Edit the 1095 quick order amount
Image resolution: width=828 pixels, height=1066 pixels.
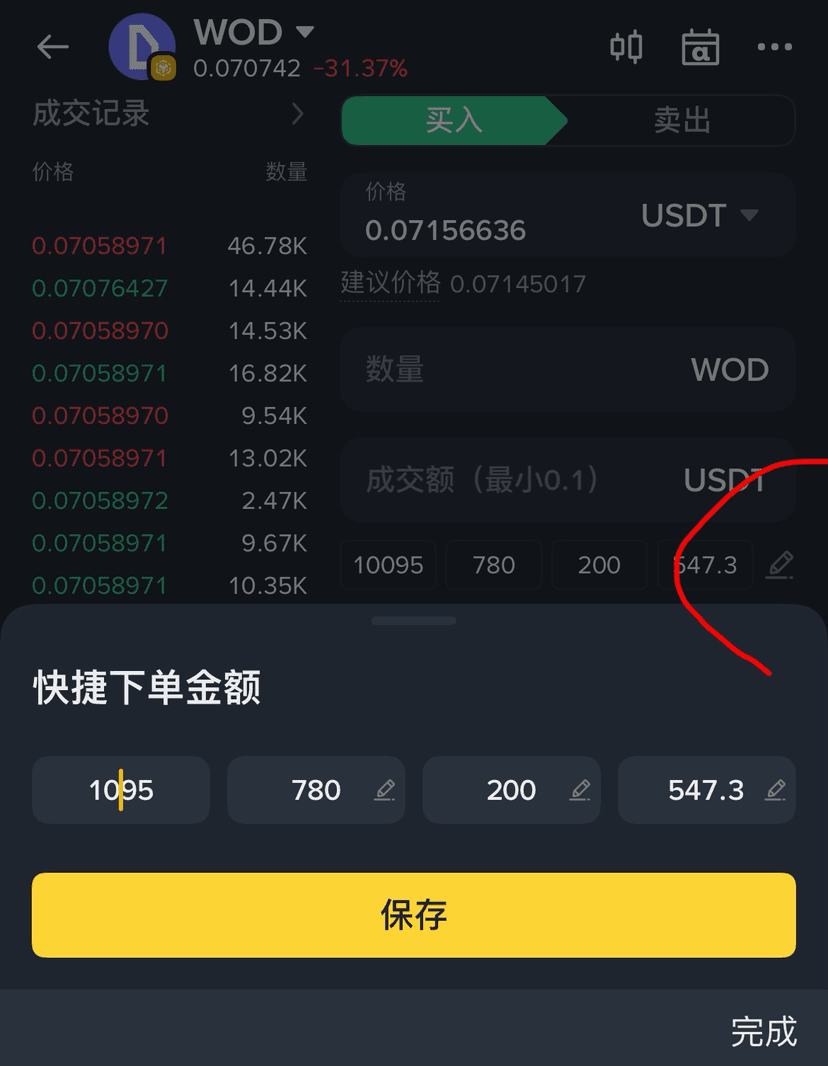121,790
